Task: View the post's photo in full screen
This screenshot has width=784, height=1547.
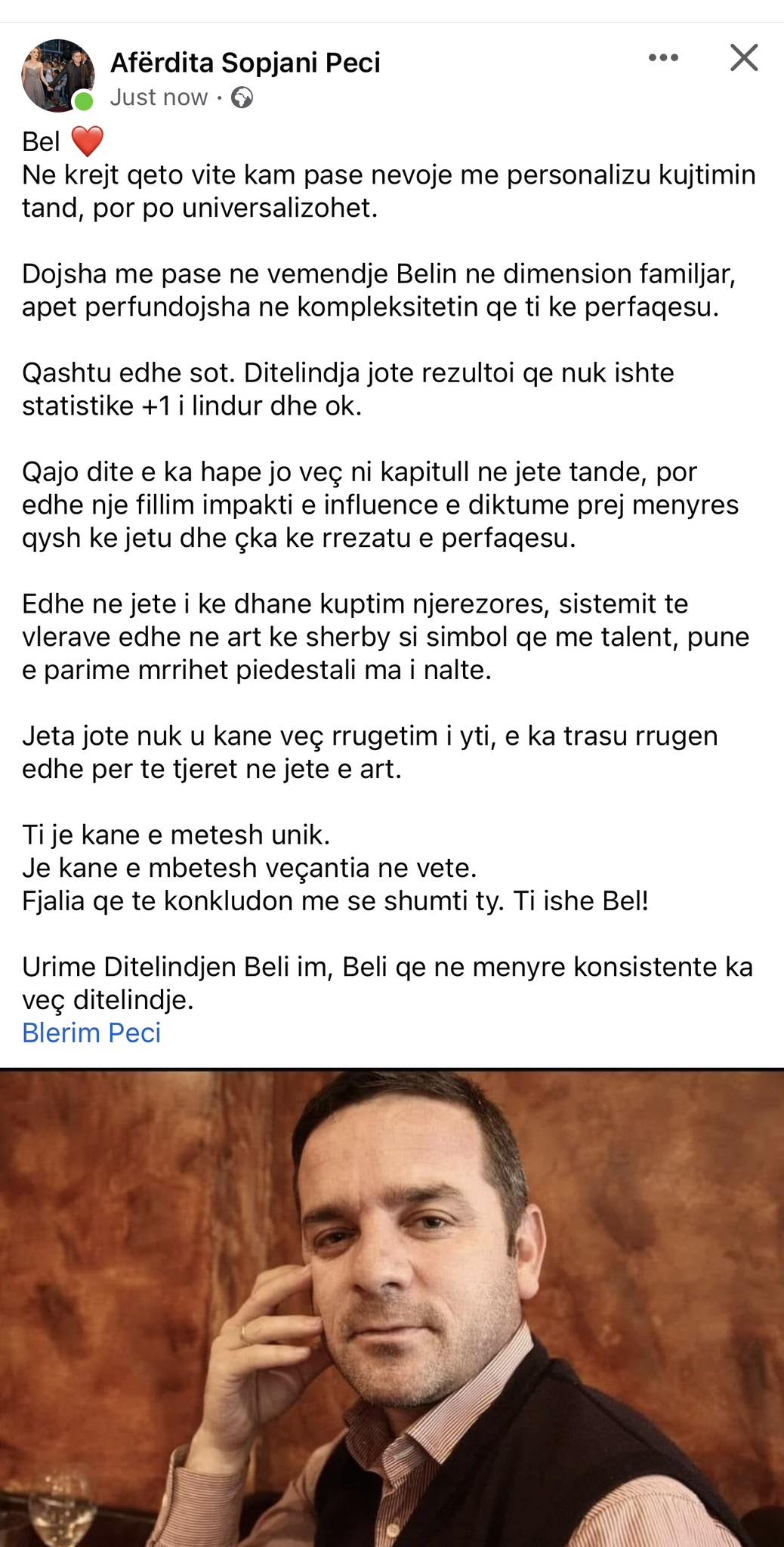Action: pyautogui.click(x=392, y=1308)
